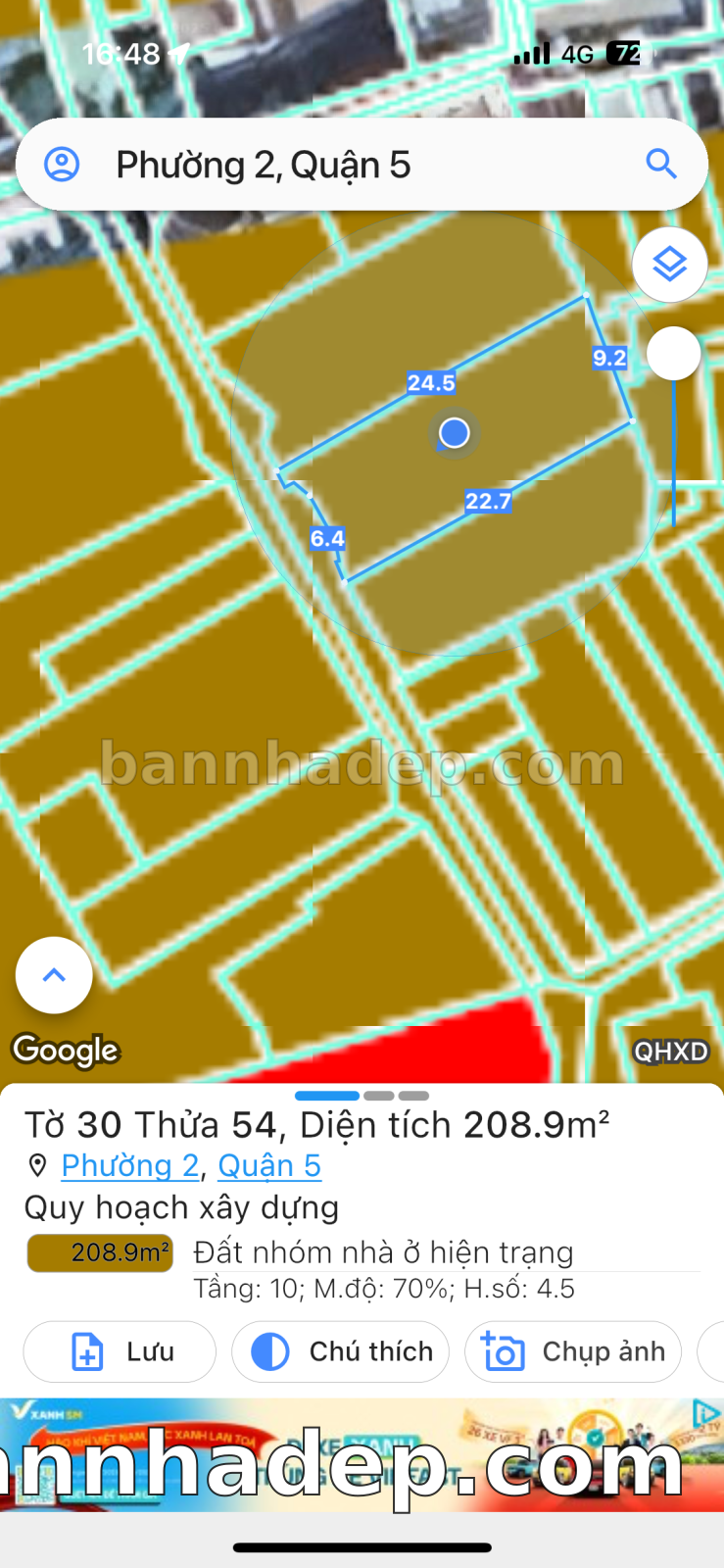Image resolution: width=724 pixels, height=1568 pixels.
Task: Tap the panel page indicator
Action: tap(362, 1096)
